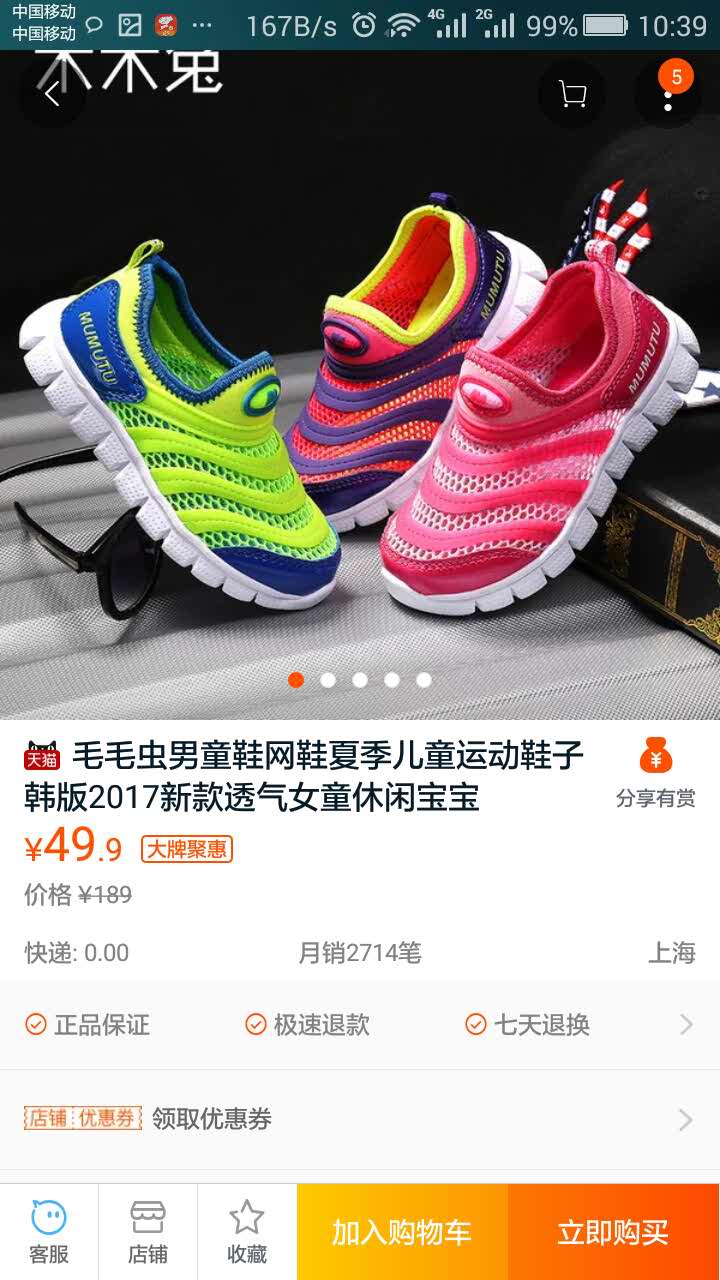
Task: View the product shoe image fullscreen
Action: (360, 400)
